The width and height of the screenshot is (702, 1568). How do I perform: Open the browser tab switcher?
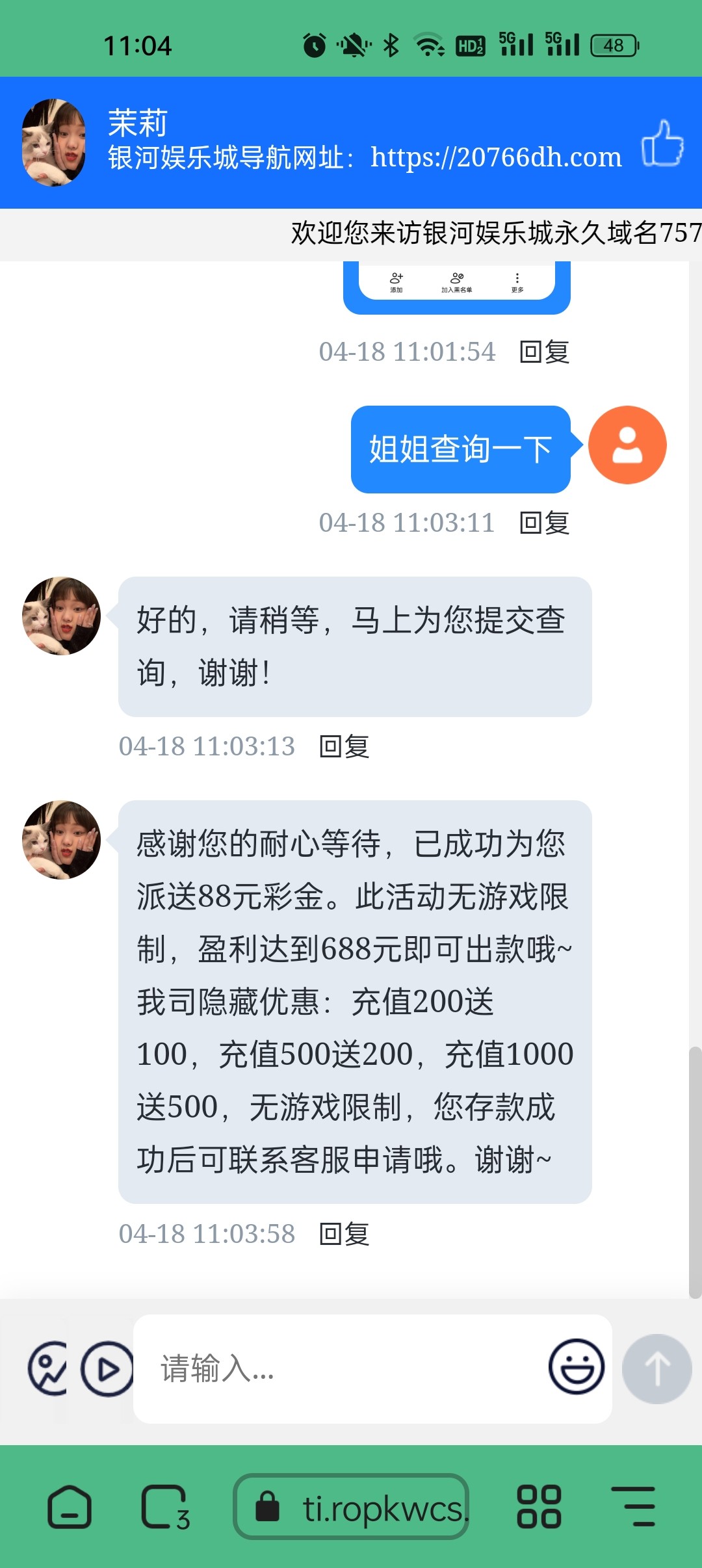click(165, 1506)
